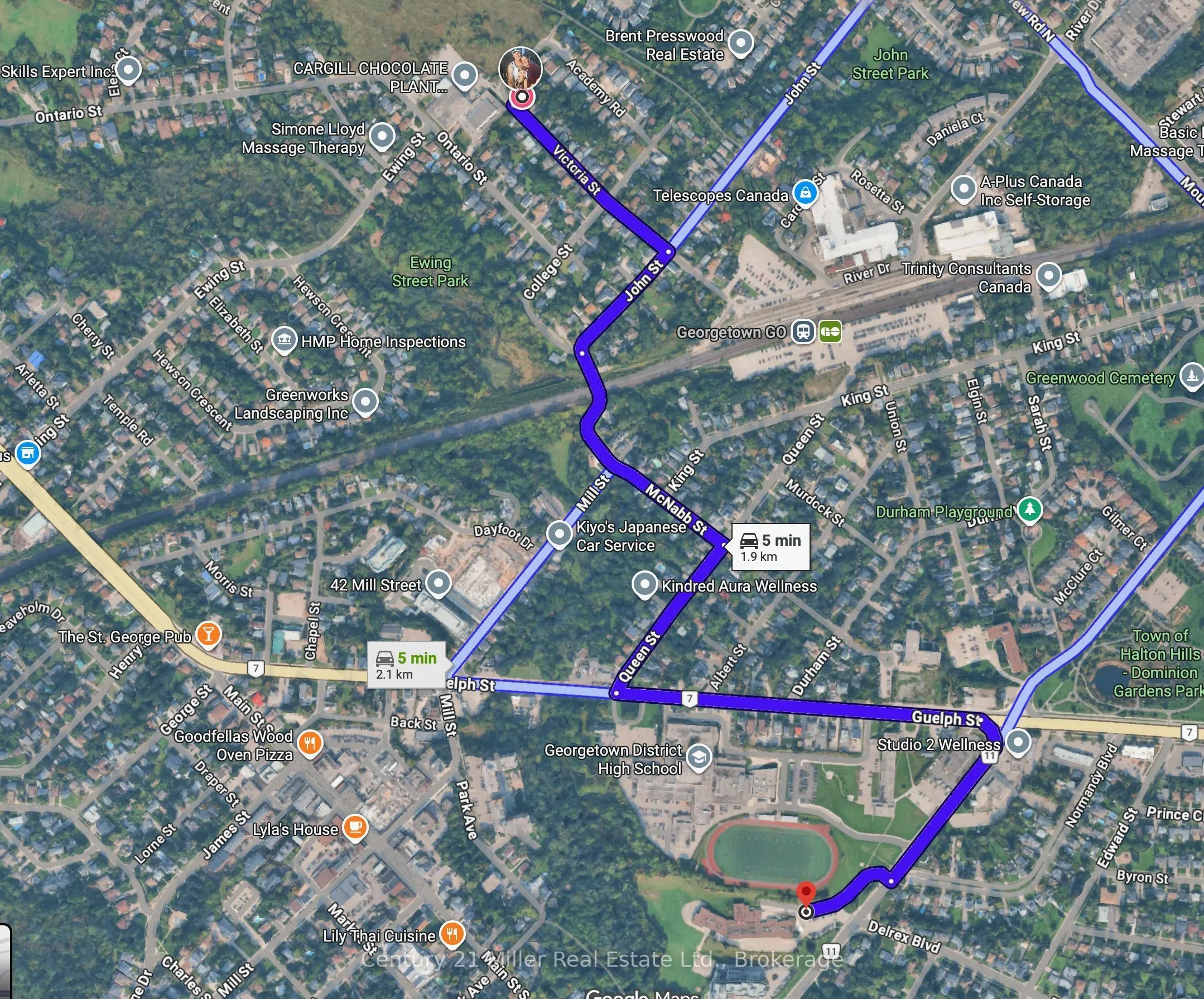The image size is (1204, 999).
Task: View the Studio 2 Wellness pin
Action: click(x=1018, y=744)
